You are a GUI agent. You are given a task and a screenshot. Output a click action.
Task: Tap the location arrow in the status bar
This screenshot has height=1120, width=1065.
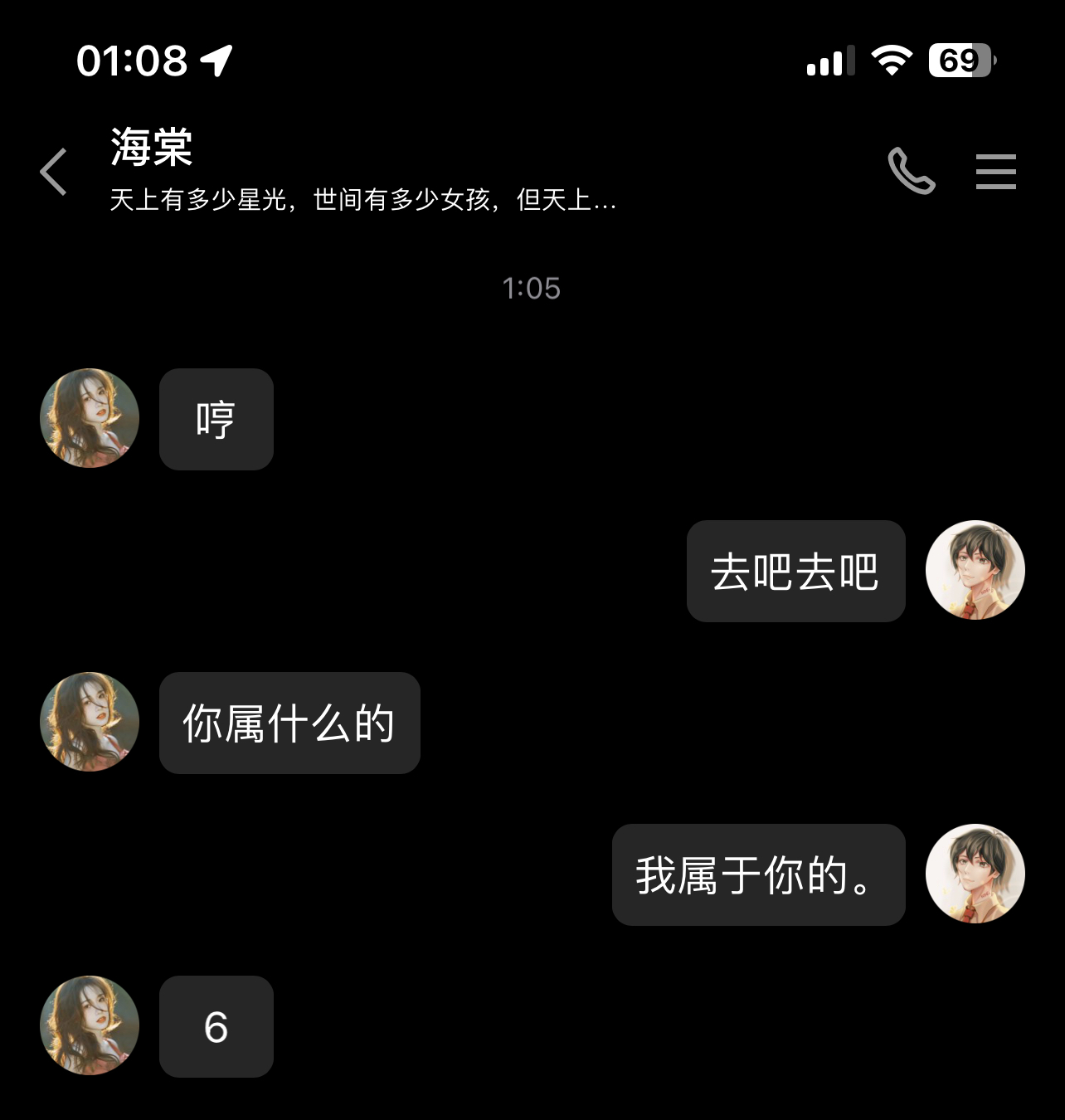pos(217,59)
